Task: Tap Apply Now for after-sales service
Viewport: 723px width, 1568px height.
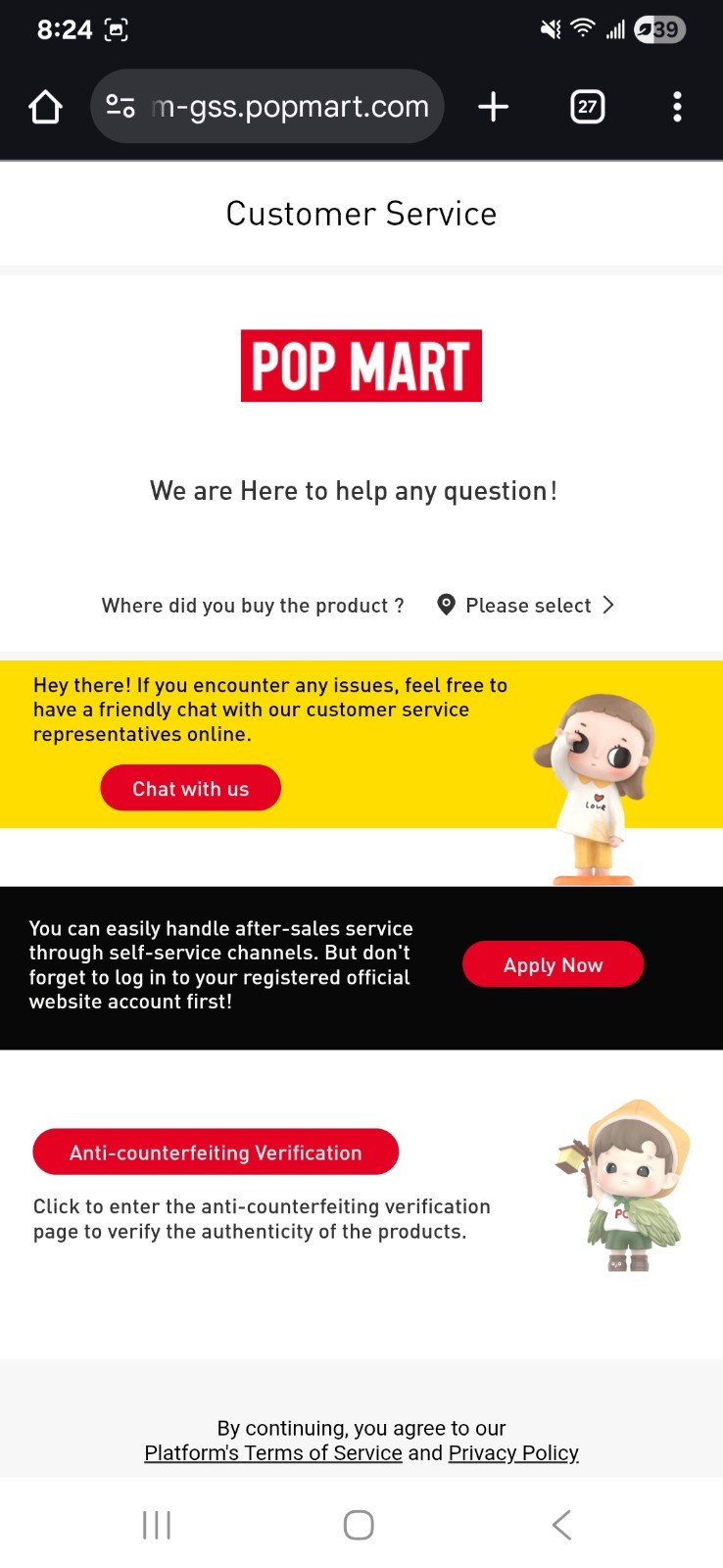Action: 553,964
